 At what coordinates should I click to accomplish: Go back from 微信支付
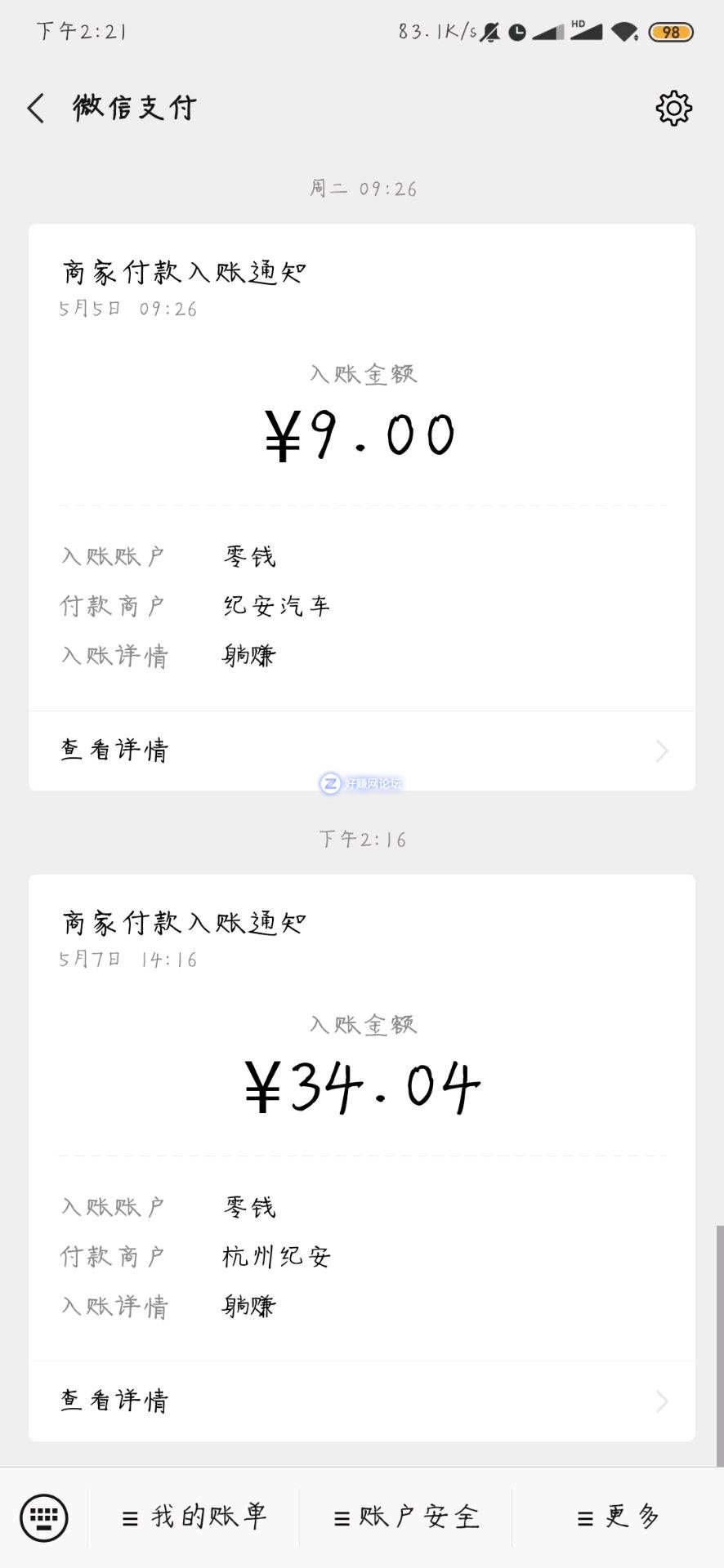tap(36, 108)
